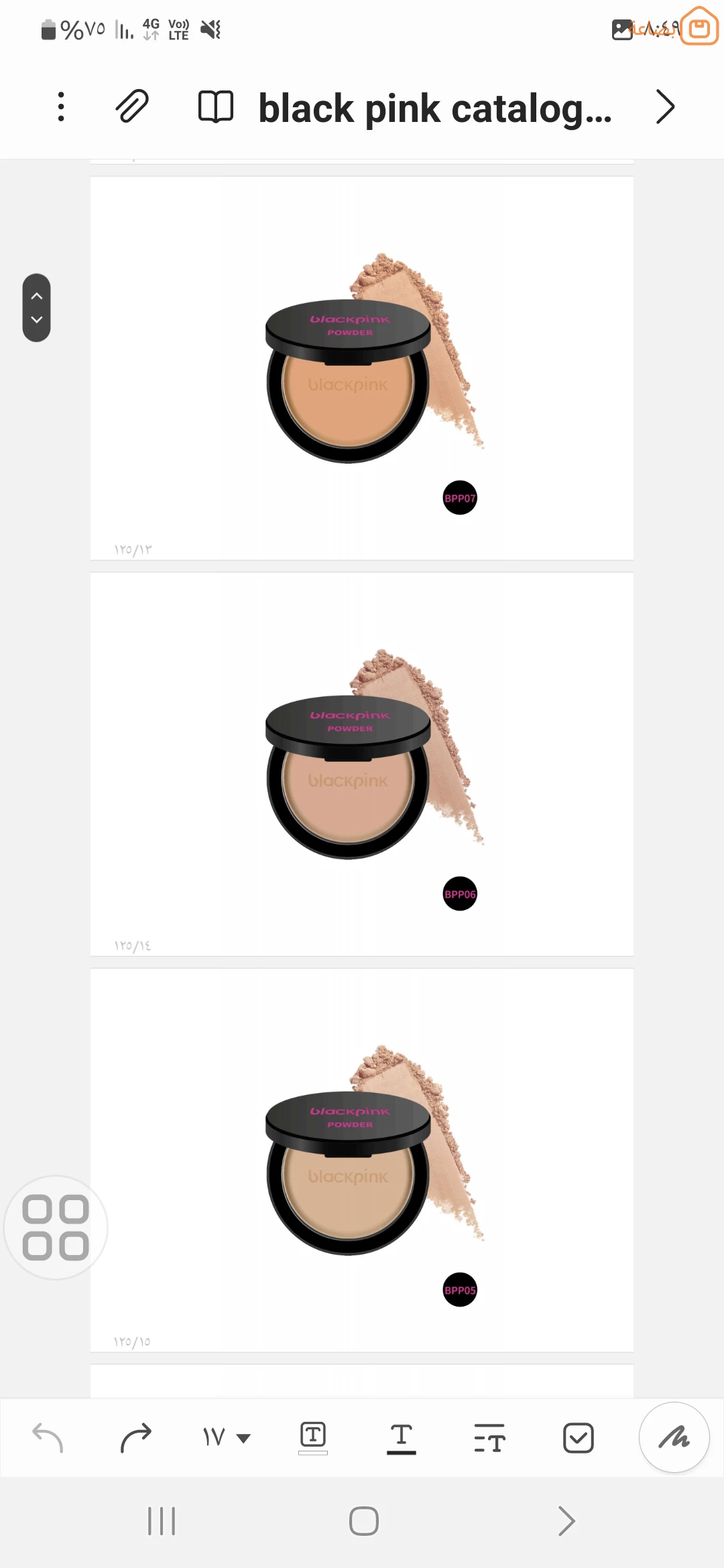Switch to reading mode book icon
Screen dimensions: 724x1568
(x=215, y=107)
